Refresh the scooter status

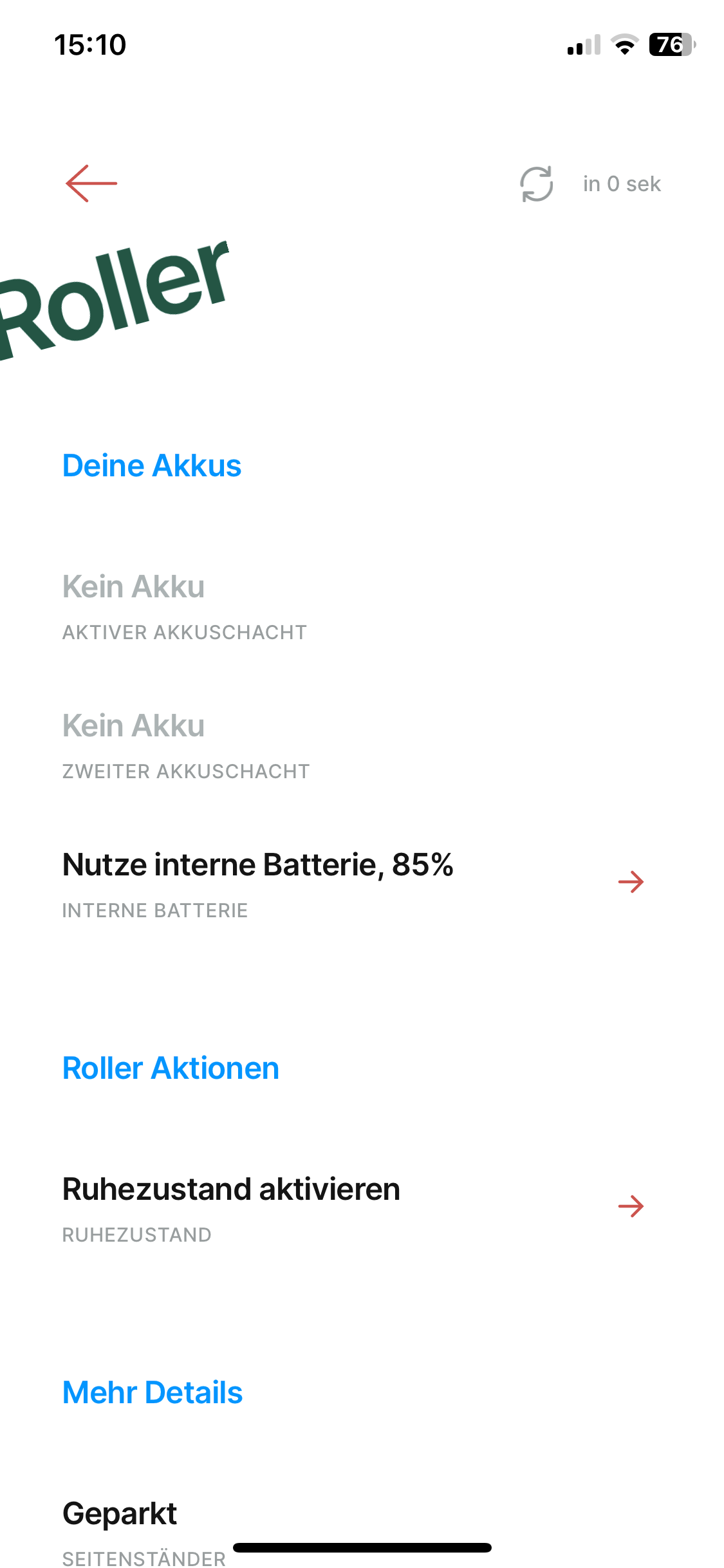[x=536, y=184]
